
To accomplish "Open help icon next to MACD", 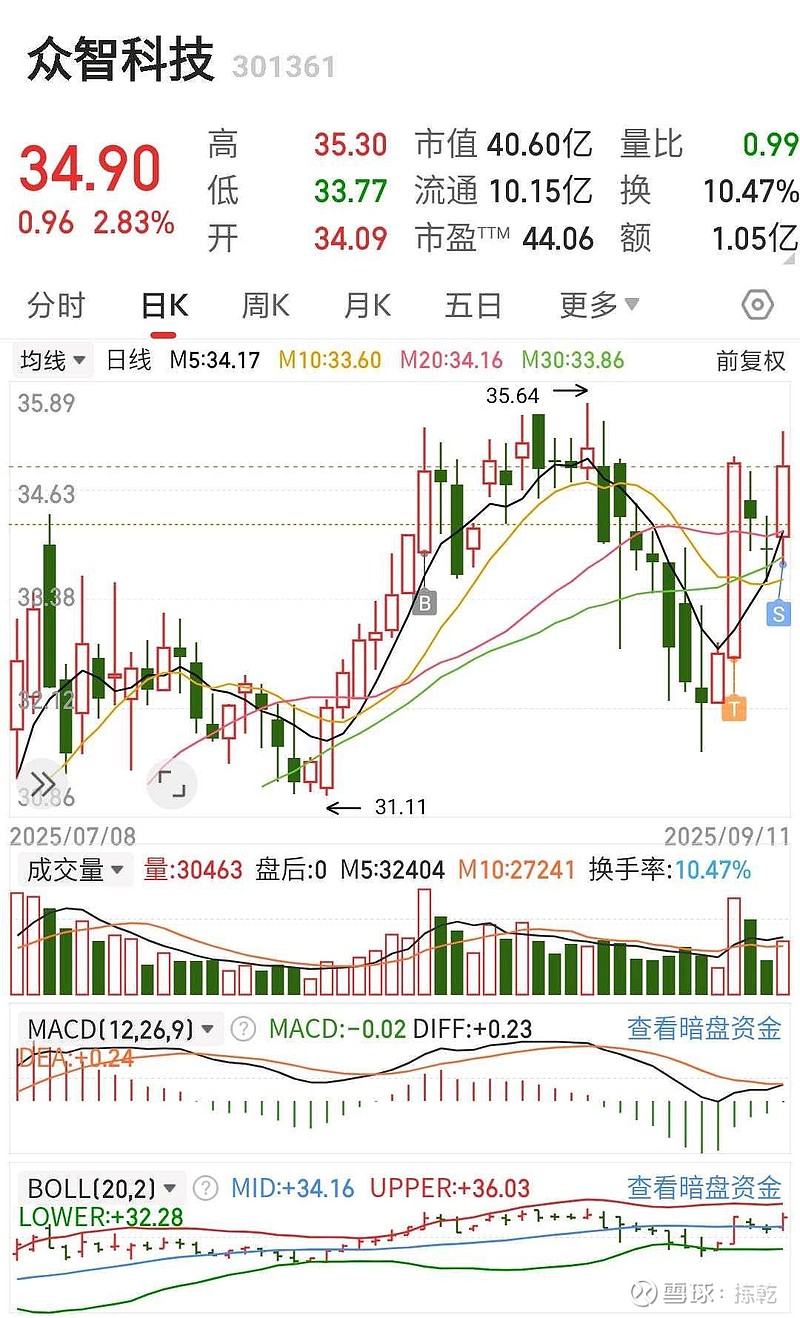I will tap(243, 1029).
